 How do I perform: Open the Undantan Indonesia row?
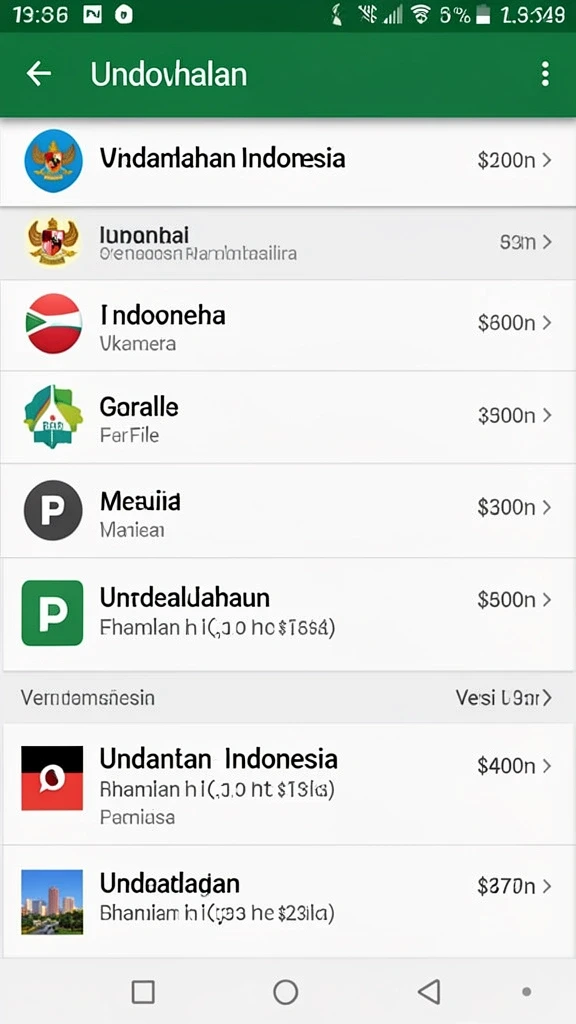click(288, 784)
